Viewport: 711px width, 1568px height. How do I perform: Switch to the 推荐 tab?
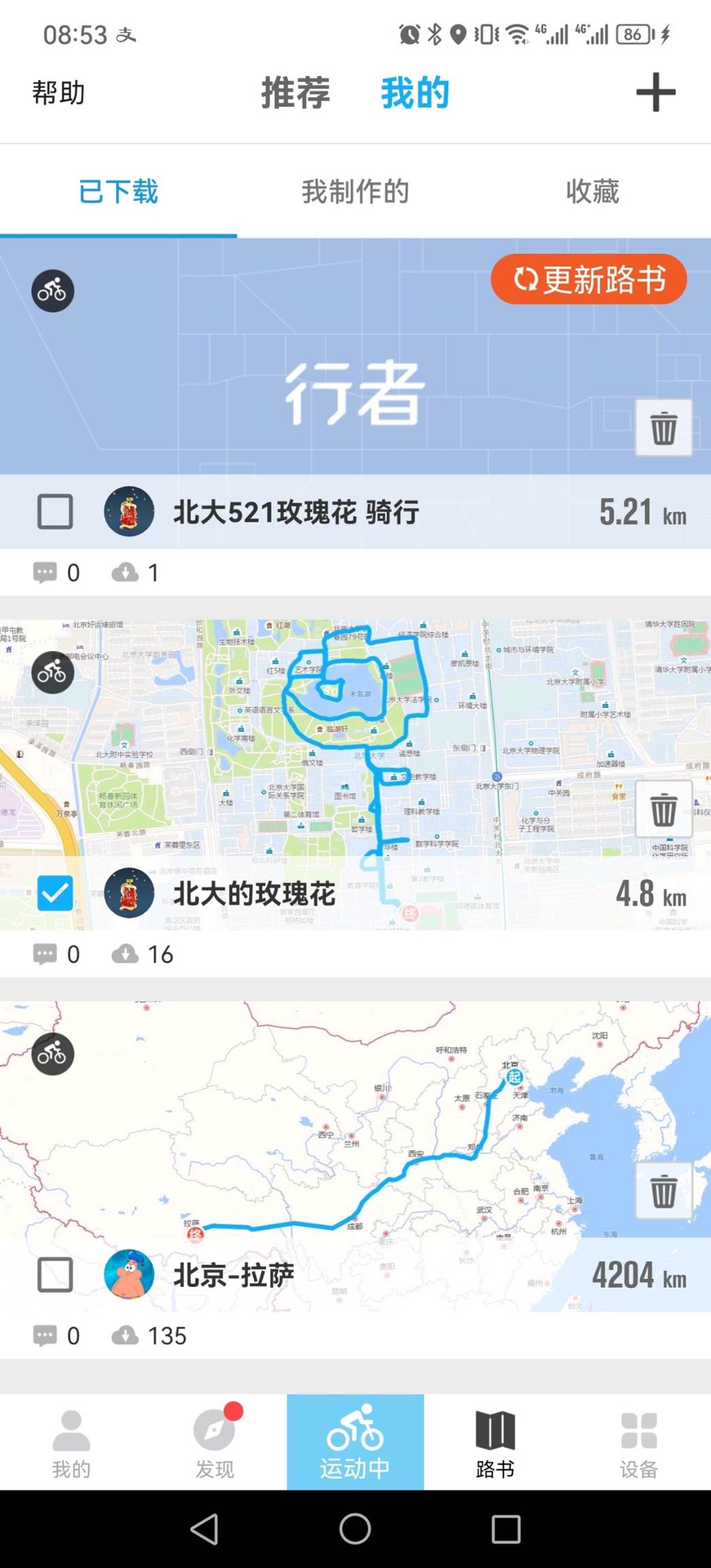(x=295, y=92)
